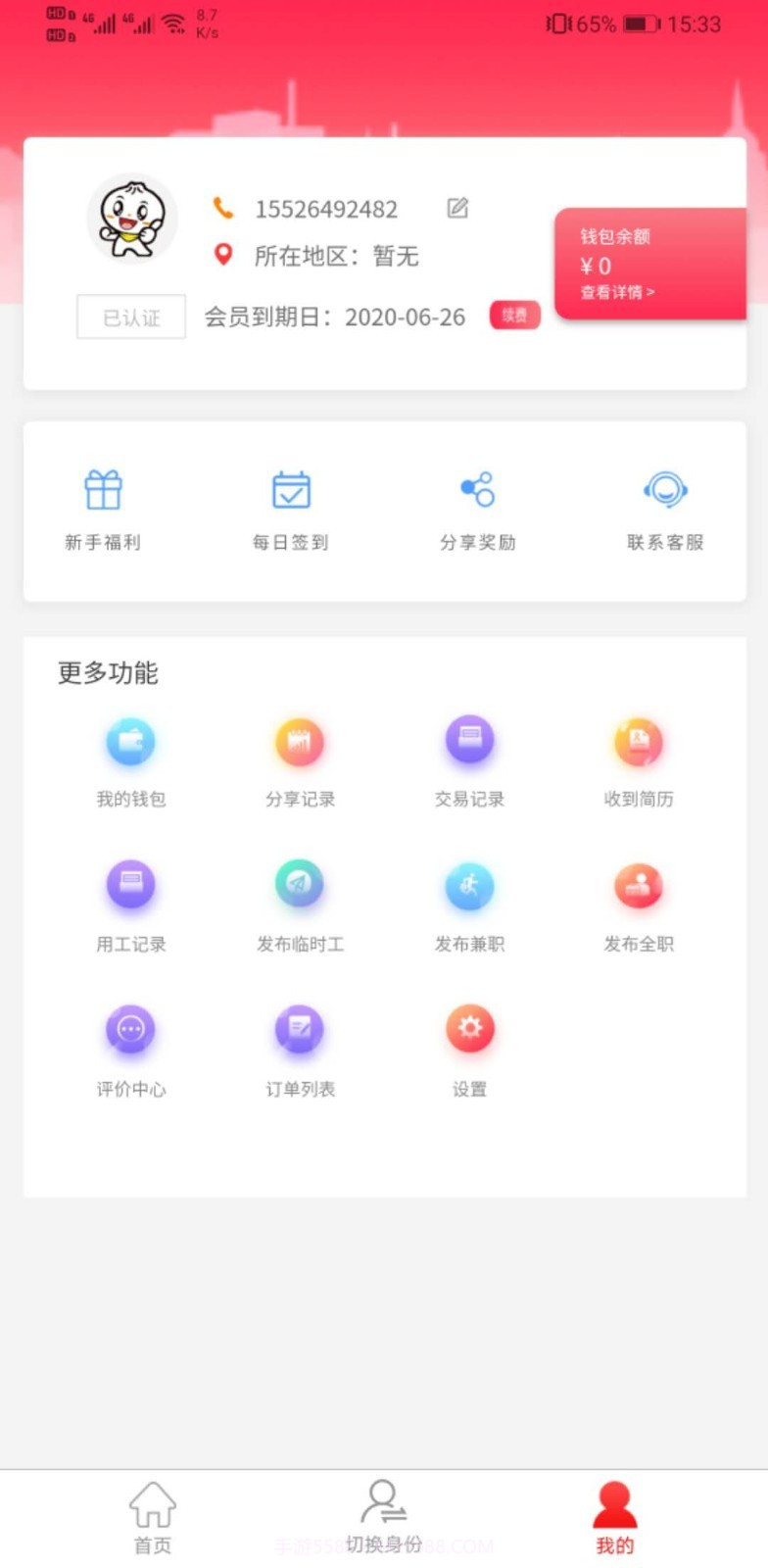768x1568 pixels.
Task: Tap the edit pencil next to phone number
Action: pos(456,208)
